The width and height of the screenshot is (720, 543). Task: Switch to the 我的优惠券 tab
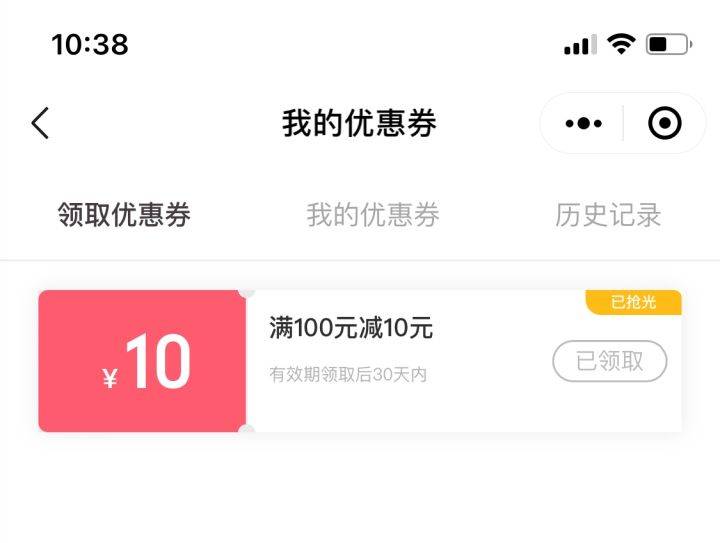[373, 214]
